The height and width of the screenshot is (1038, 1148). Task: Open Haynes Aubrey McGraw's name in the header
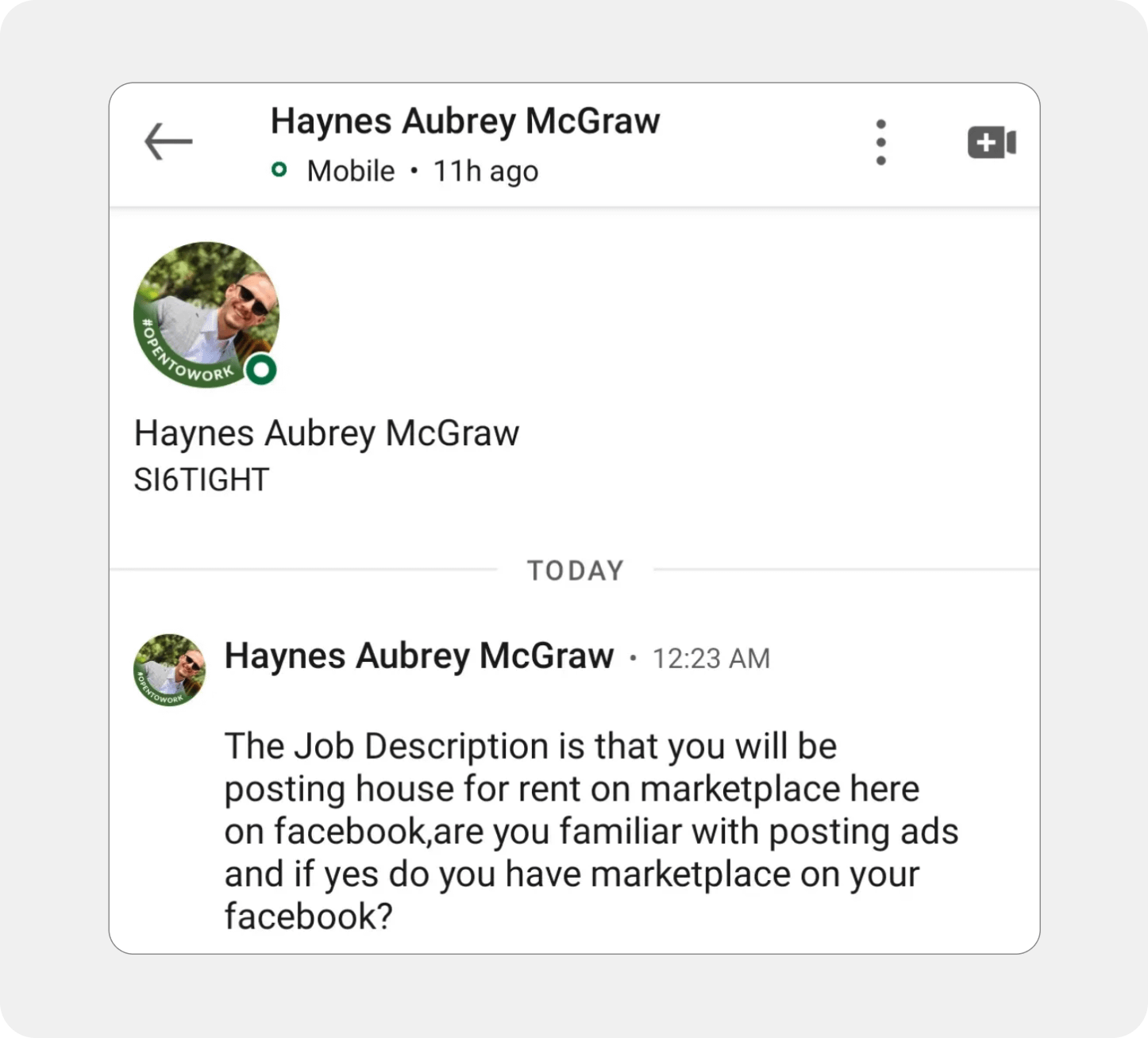[x=464, y=121]
